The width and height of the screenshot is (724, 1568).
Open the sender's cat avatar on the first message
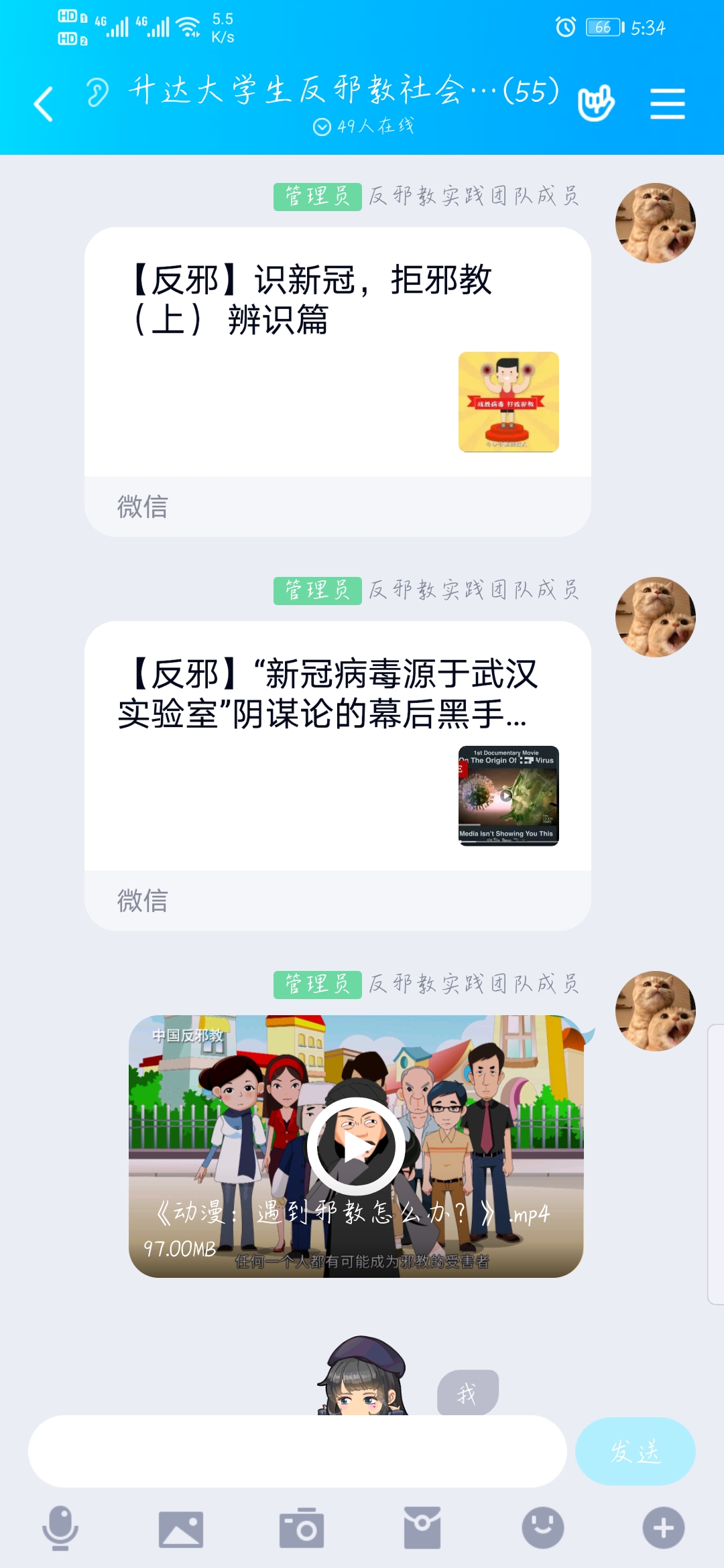click(655, 223)
